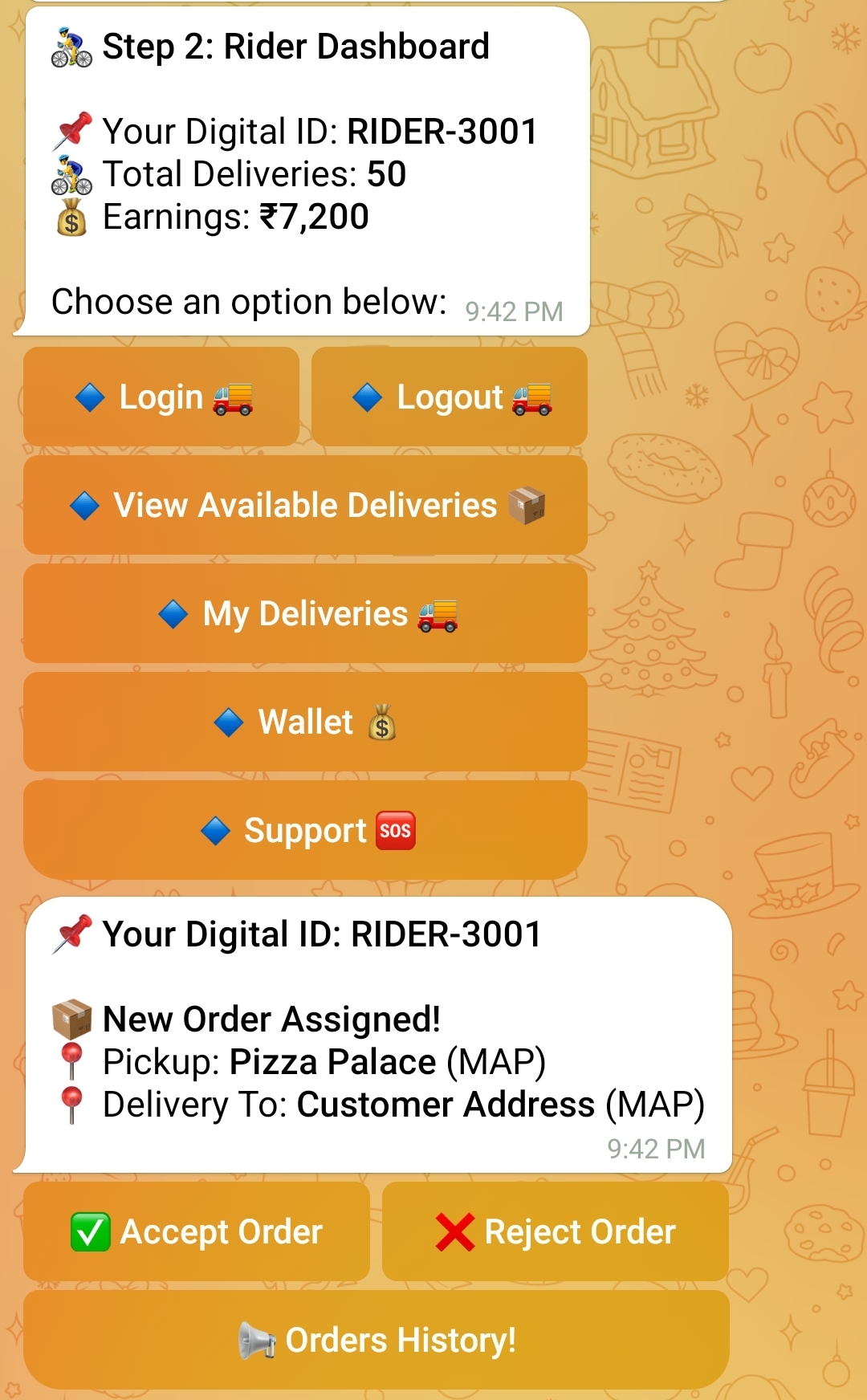Tap the Login button

click(x=161, y=397)
